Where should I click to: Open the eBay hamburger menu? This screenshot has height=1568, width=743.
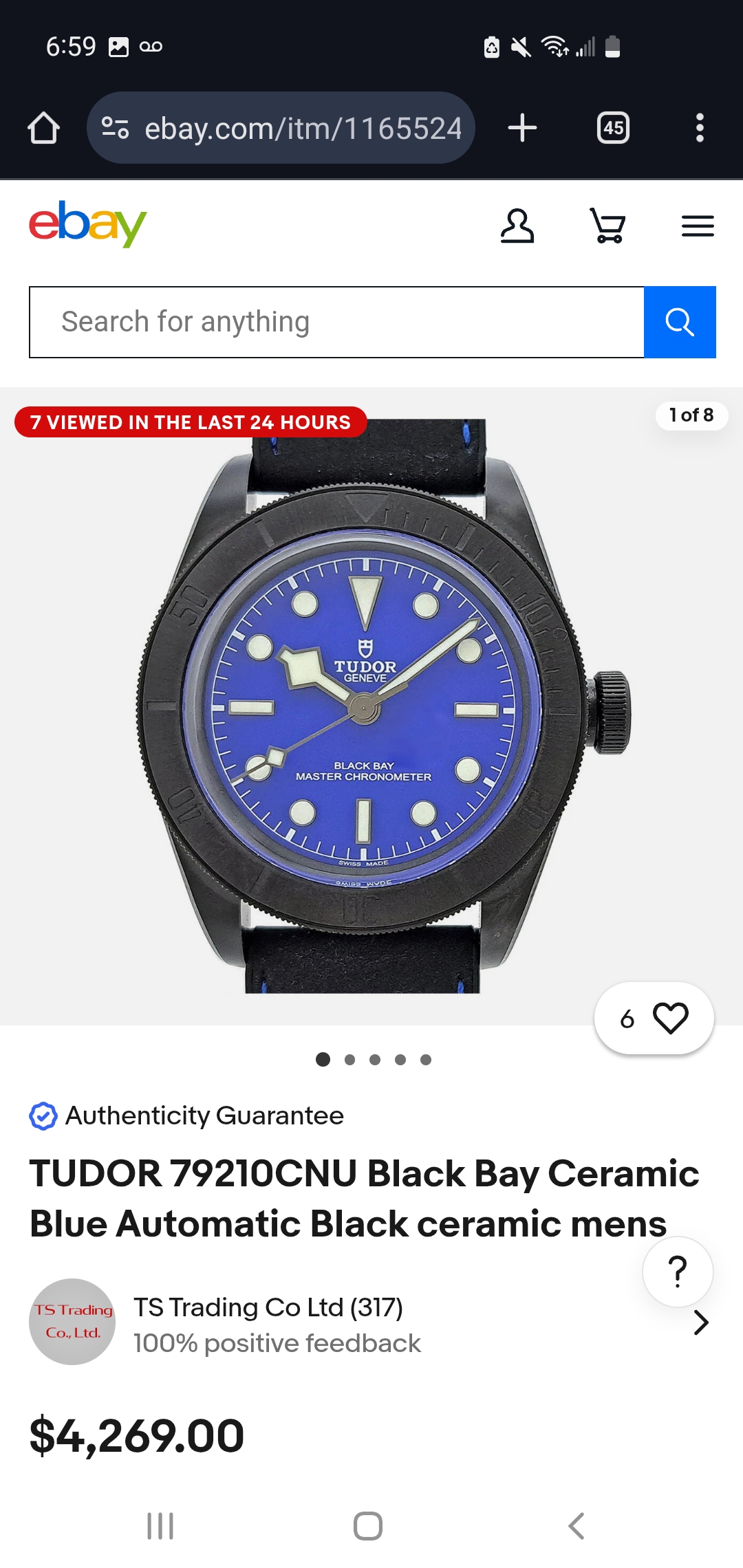tap(698, 226)
